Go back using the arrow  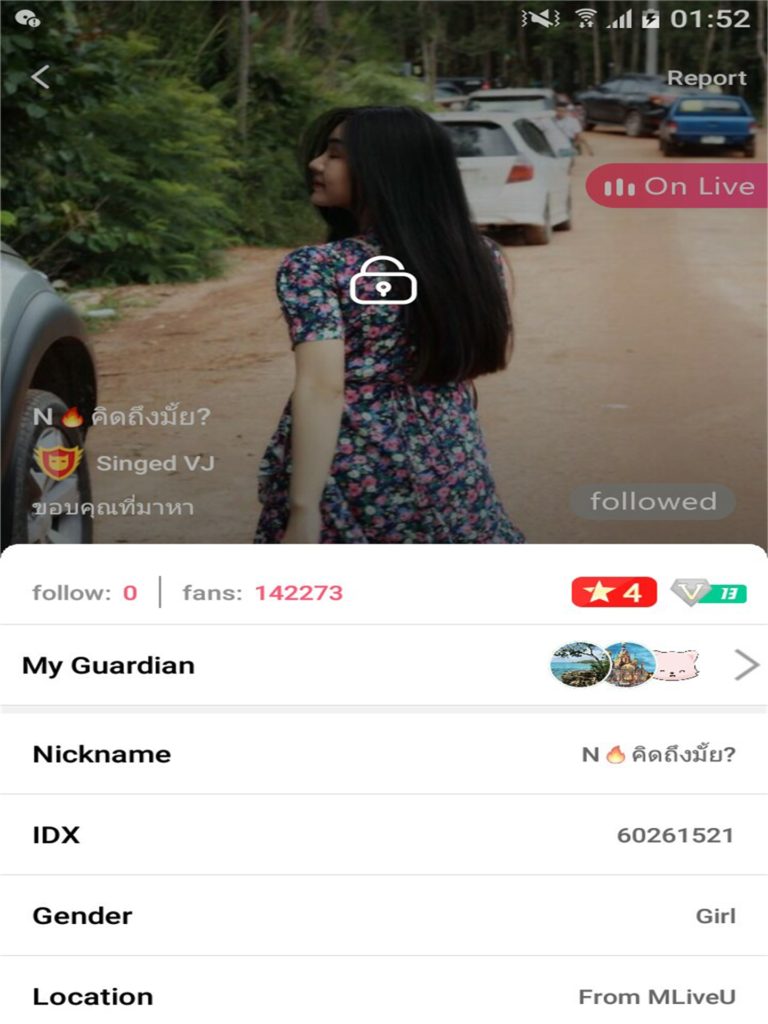tap(40, 77)
